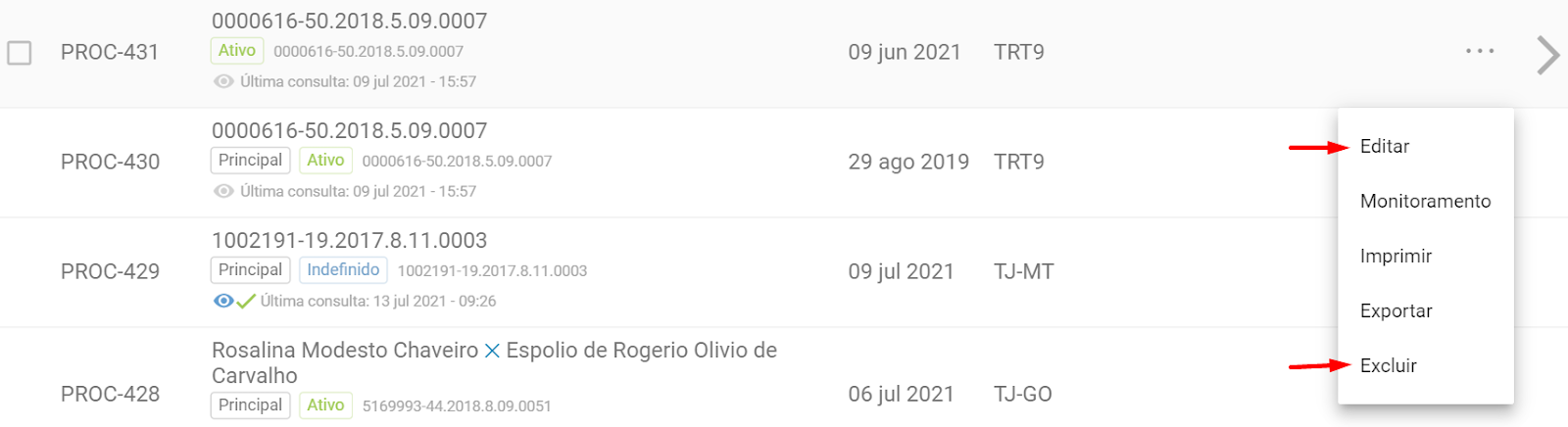Choose Editar from the context menu
1568x427 pixels.
(1384, 147)
